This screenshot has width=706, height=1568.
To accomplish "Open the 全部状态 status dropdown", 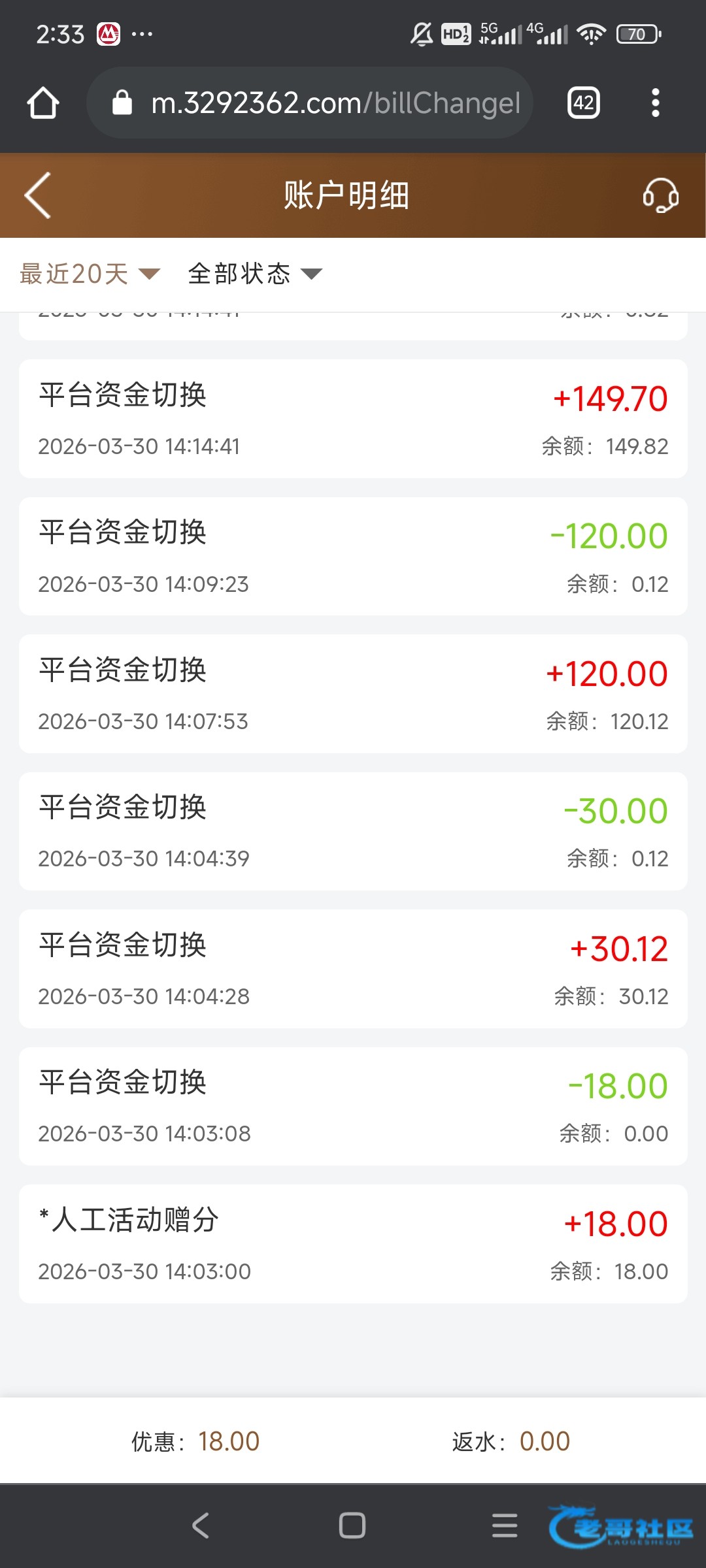I will (x=255, y=274).
